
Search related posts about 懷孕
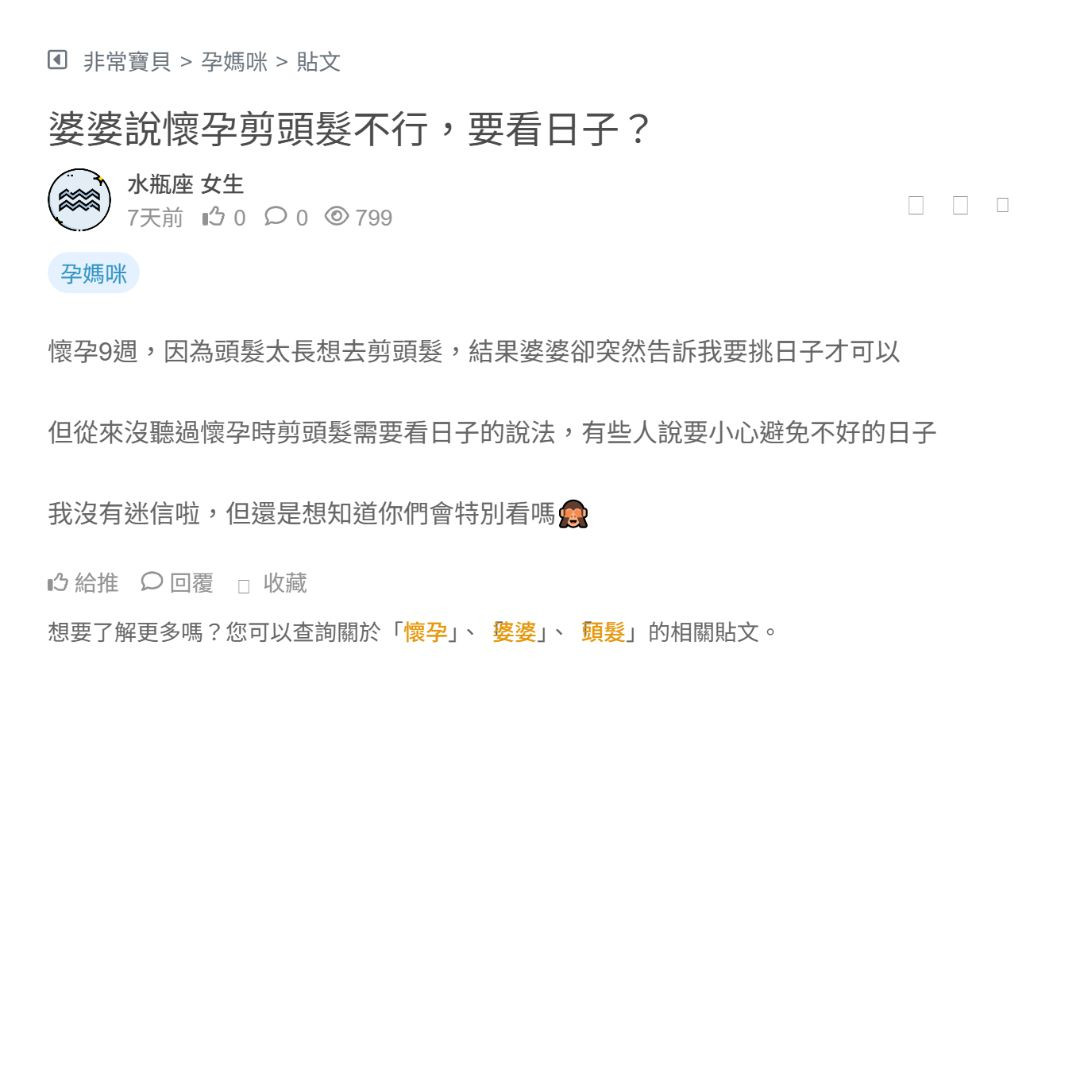[x=426, y=632]
